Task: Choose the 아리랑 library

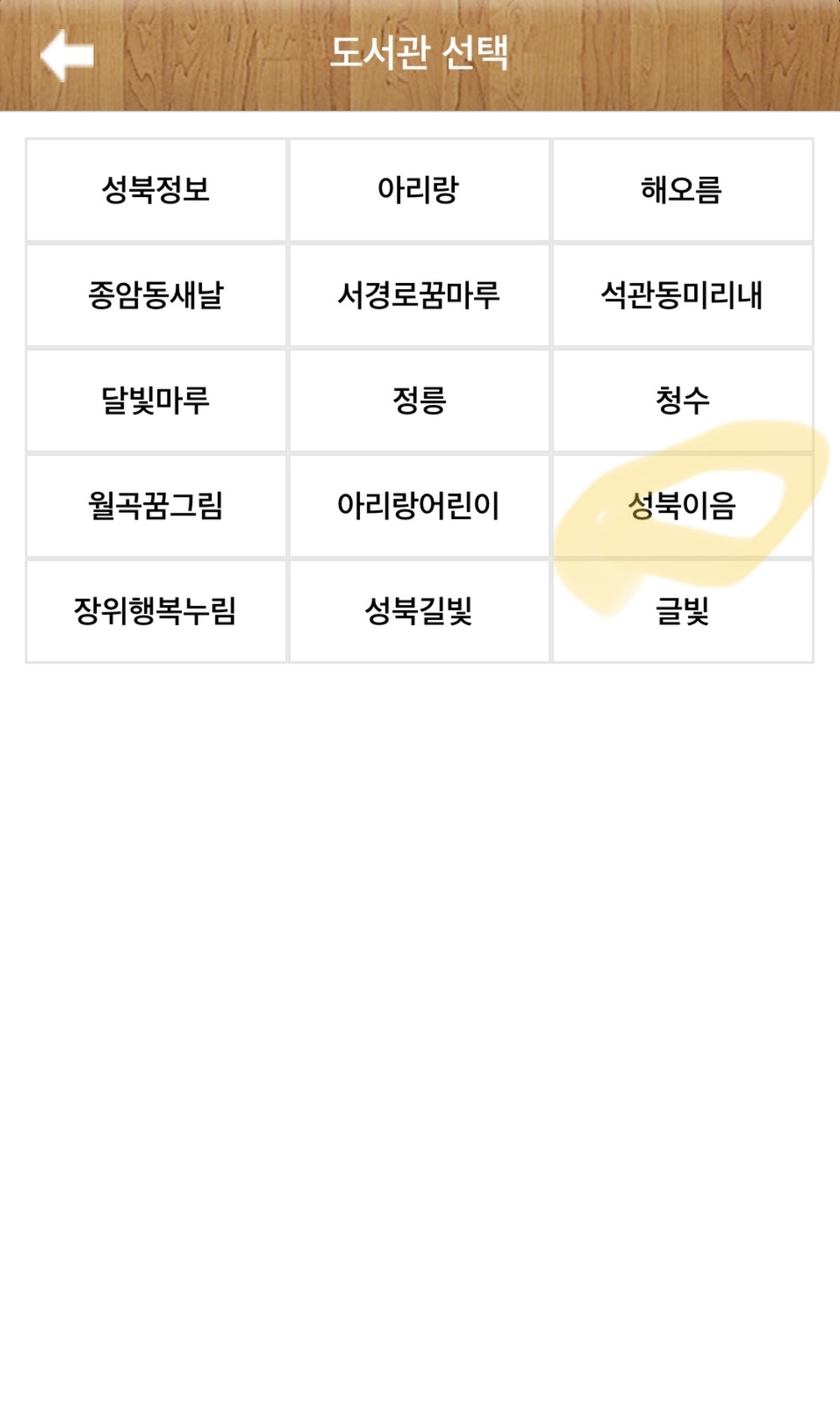Action: 419,190
